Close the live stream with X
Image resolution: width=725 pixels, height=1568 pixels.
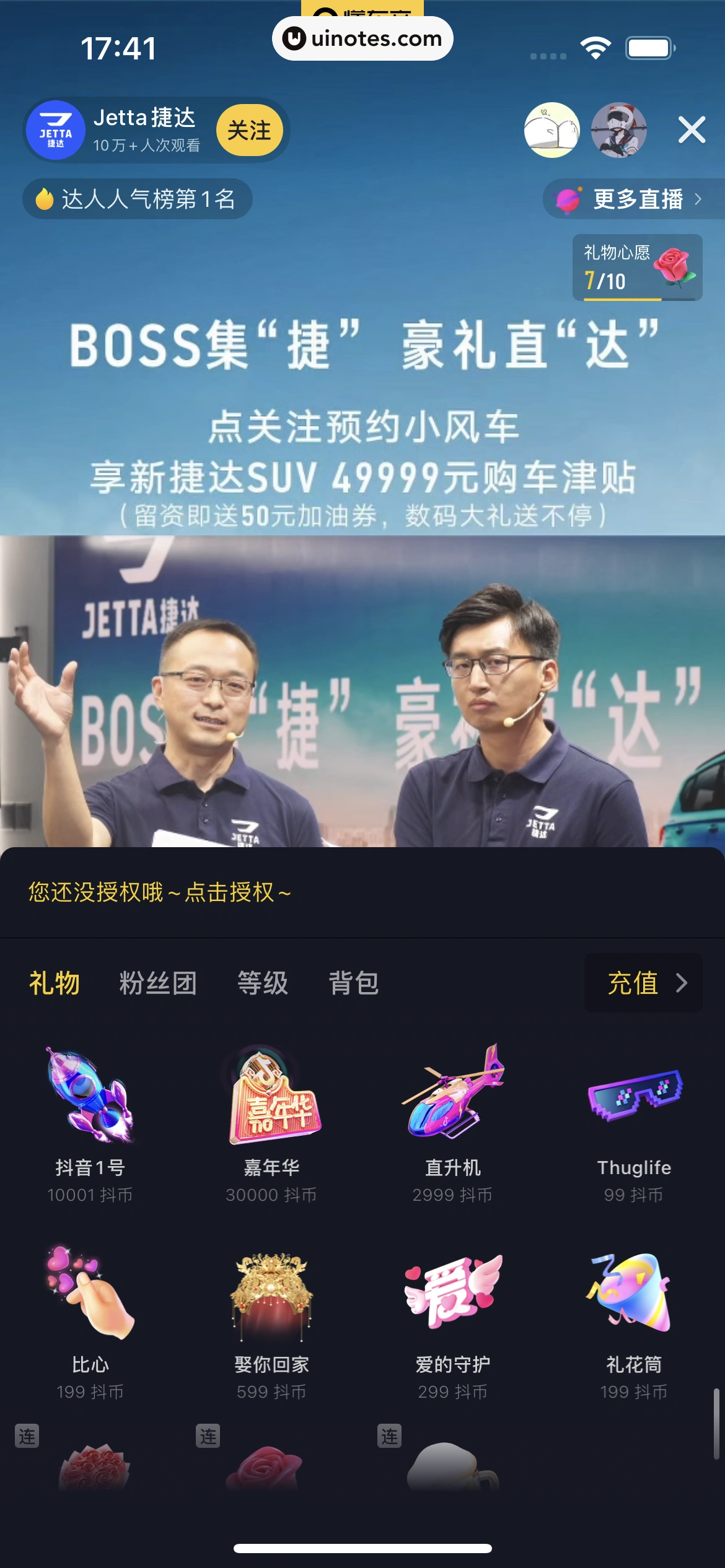click(692, 130)
